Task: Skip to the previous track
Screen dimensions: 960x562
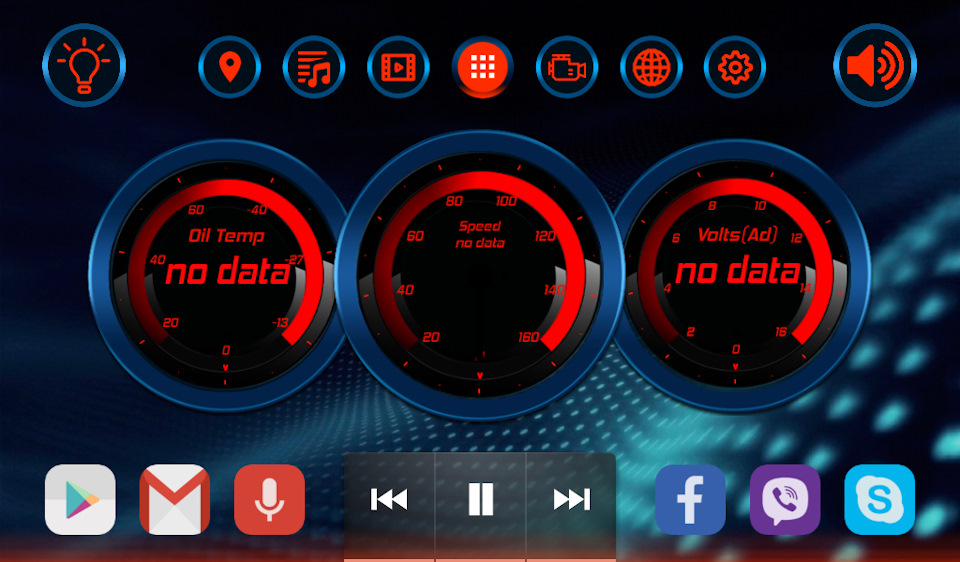Action: click(389, 499)
